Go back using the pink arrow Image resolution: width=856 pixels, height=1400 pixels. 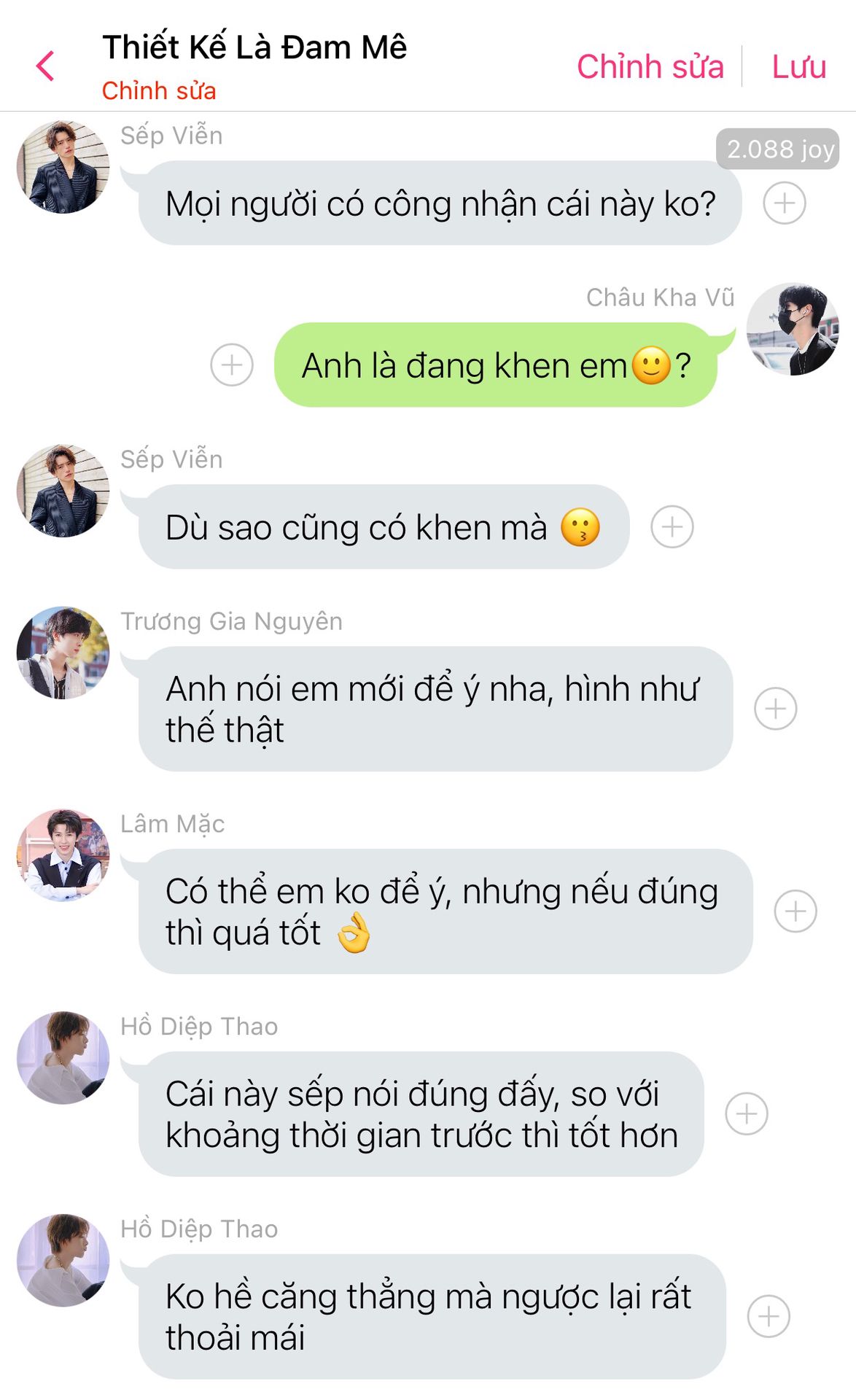(45, 66)
